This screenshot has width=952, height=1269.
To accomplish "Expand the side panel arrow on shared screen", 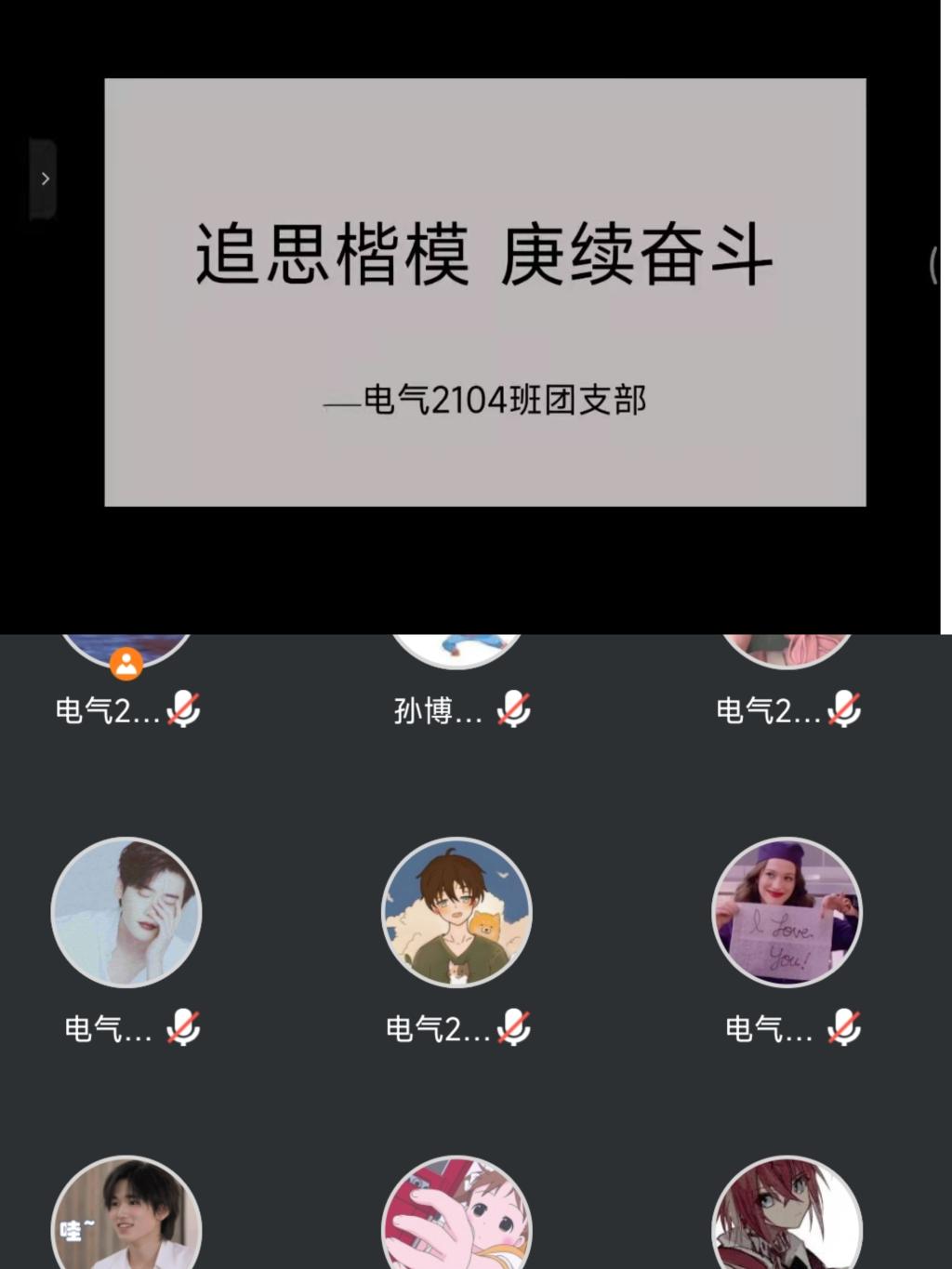I will click(x=44, y=178).
